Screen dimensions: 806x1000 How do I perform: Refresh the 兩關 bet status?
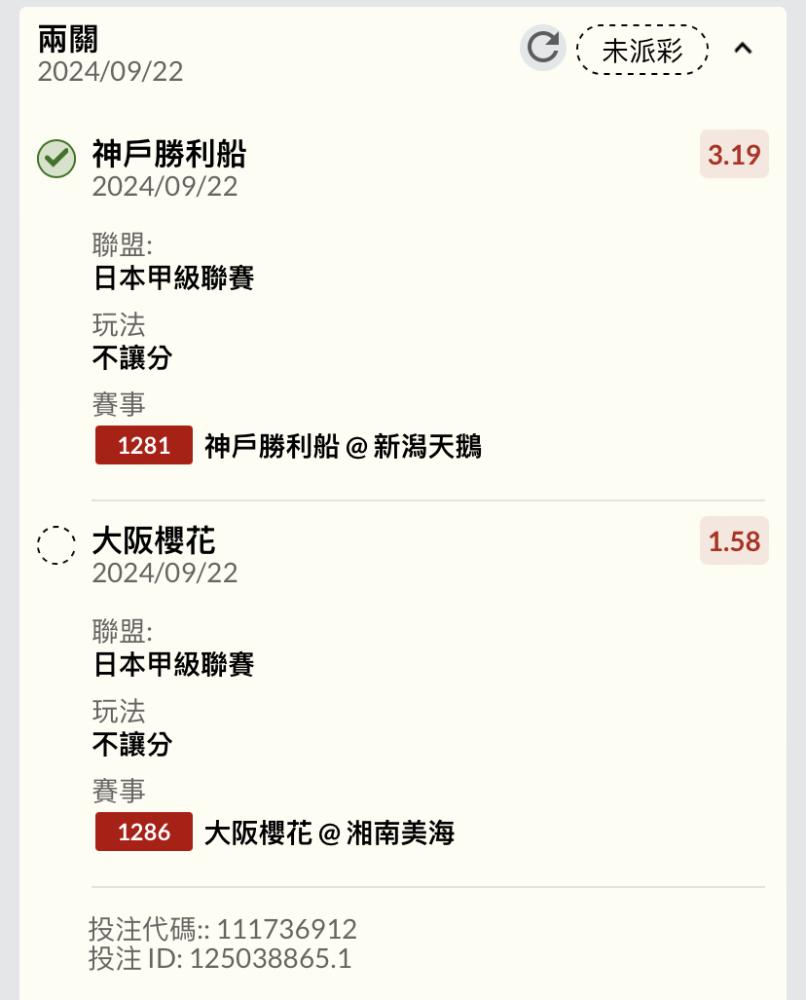pos(542,48)
